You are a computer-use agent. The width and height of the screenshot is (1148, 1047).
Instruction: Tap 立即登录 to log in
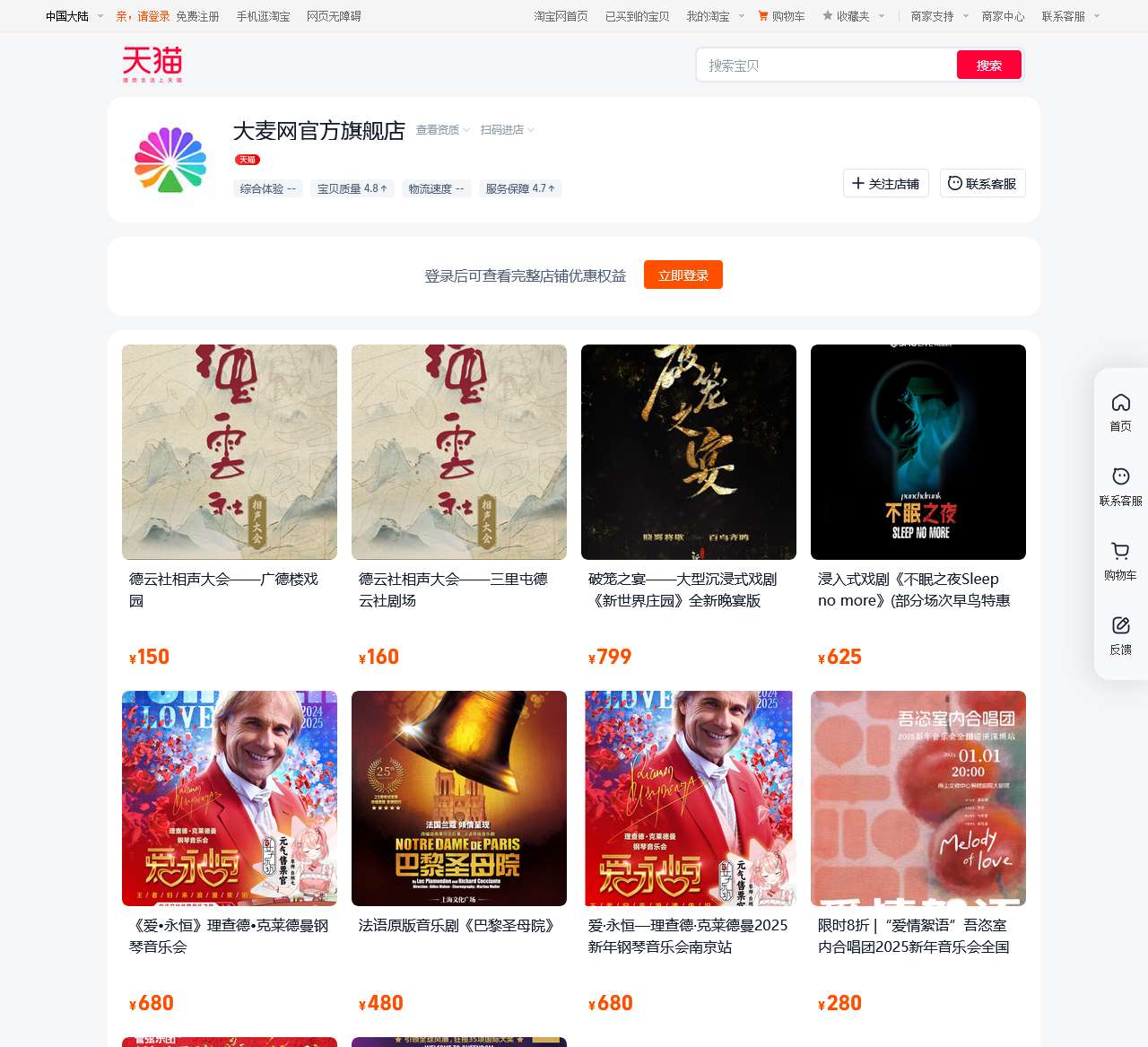tap(683, 275)
